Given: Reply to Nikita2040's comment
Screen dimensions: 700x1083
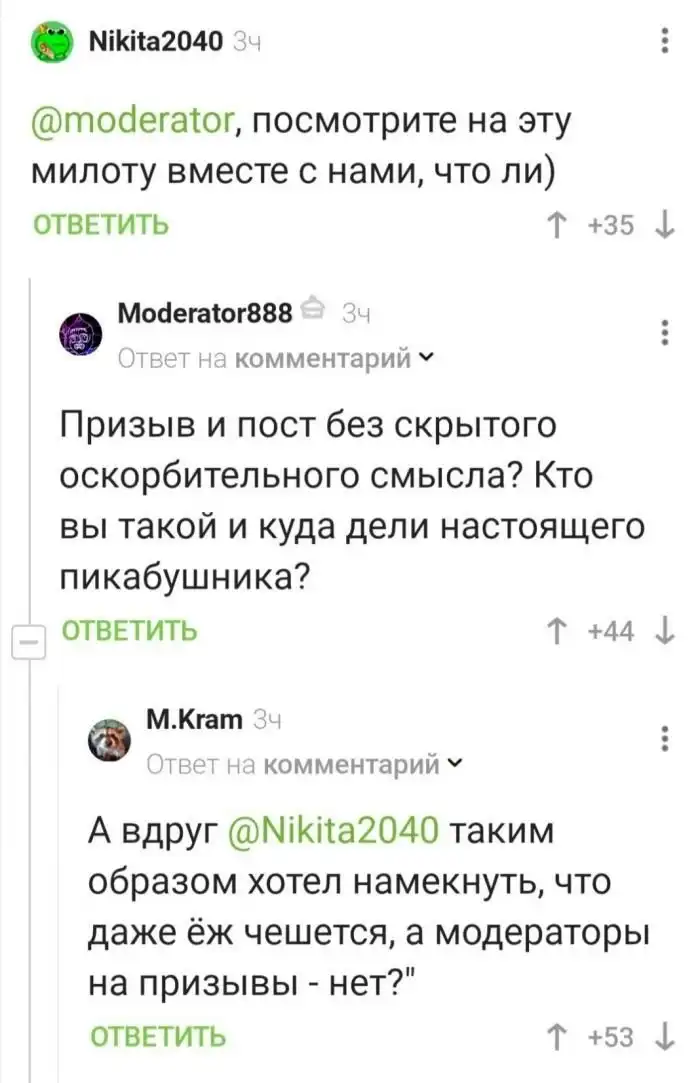Looking at the screenshot, I should [x=101, y=225].
